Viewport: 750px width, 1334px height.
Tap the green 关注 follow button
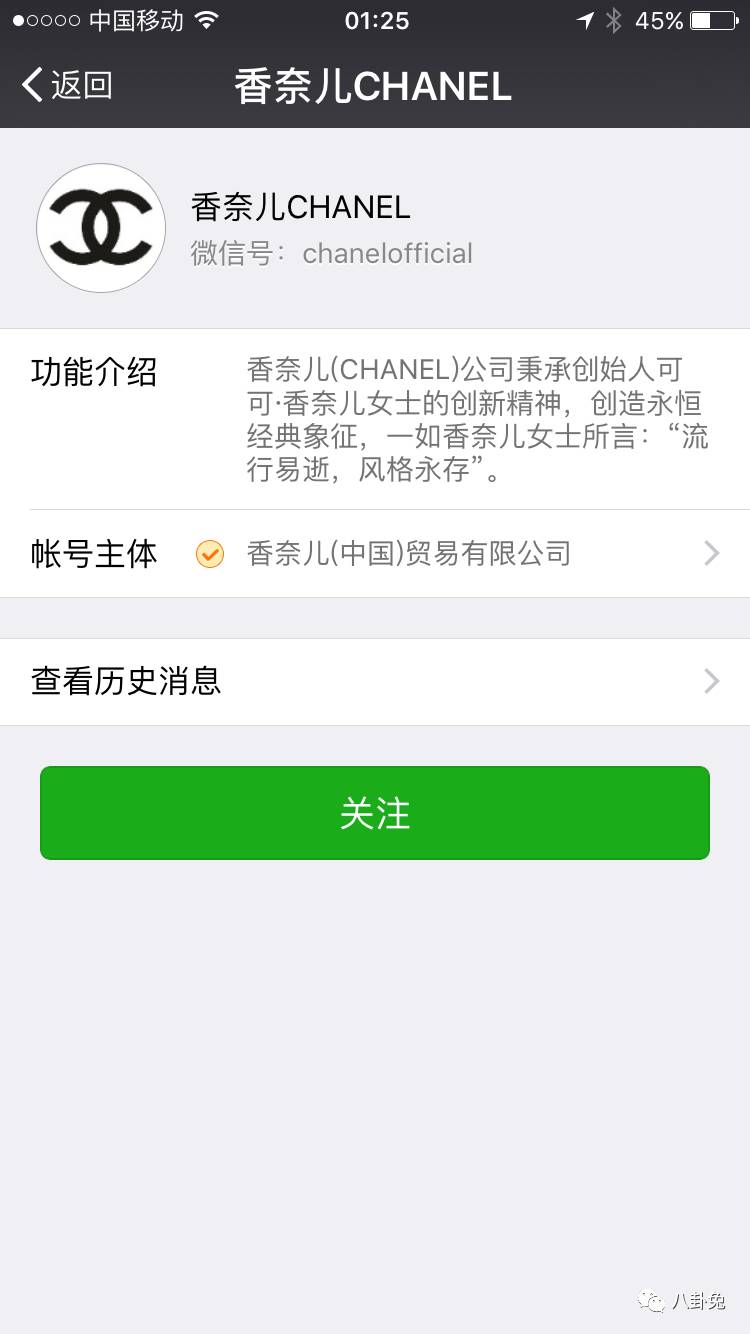coord(375,813)
